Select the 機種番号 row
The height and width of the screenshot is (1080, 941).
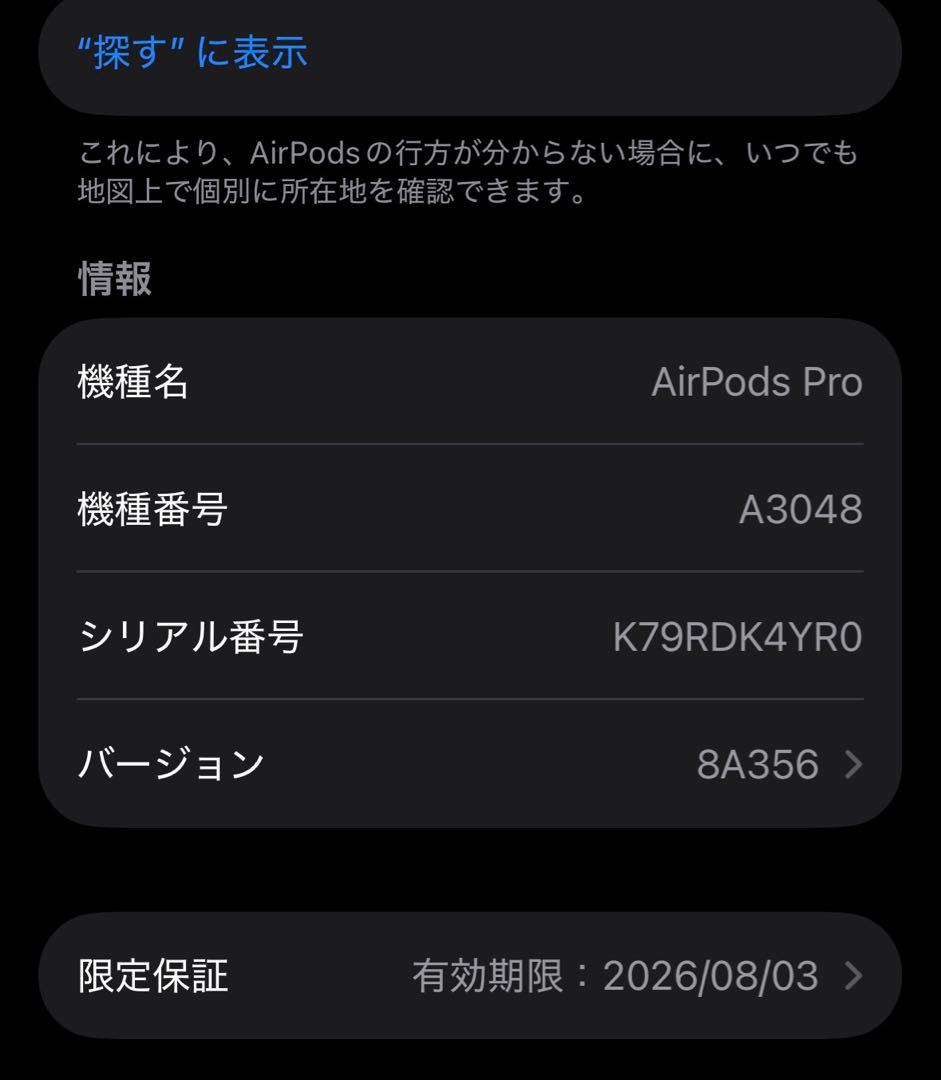point(470,509)
